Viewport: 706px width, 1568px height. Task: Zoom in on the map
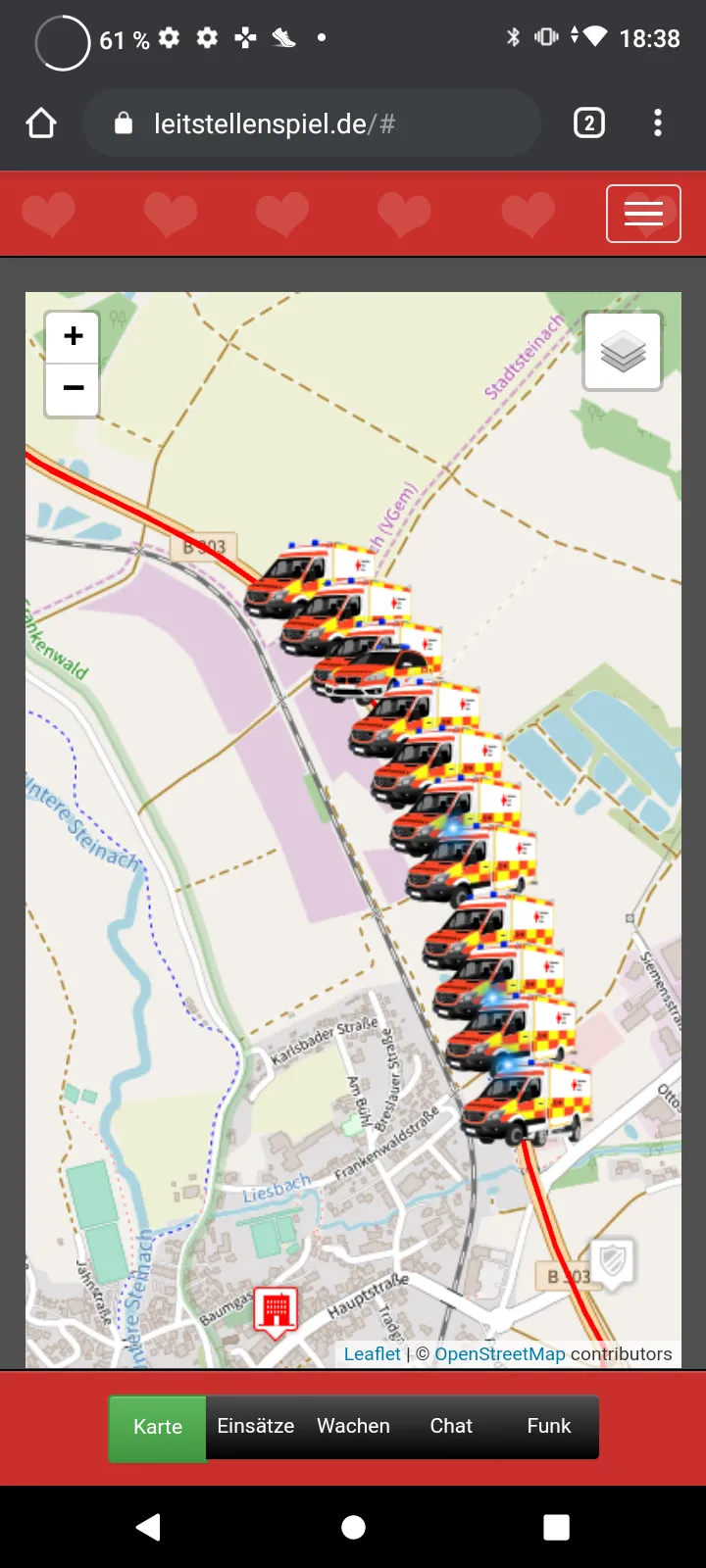[73, 336]
